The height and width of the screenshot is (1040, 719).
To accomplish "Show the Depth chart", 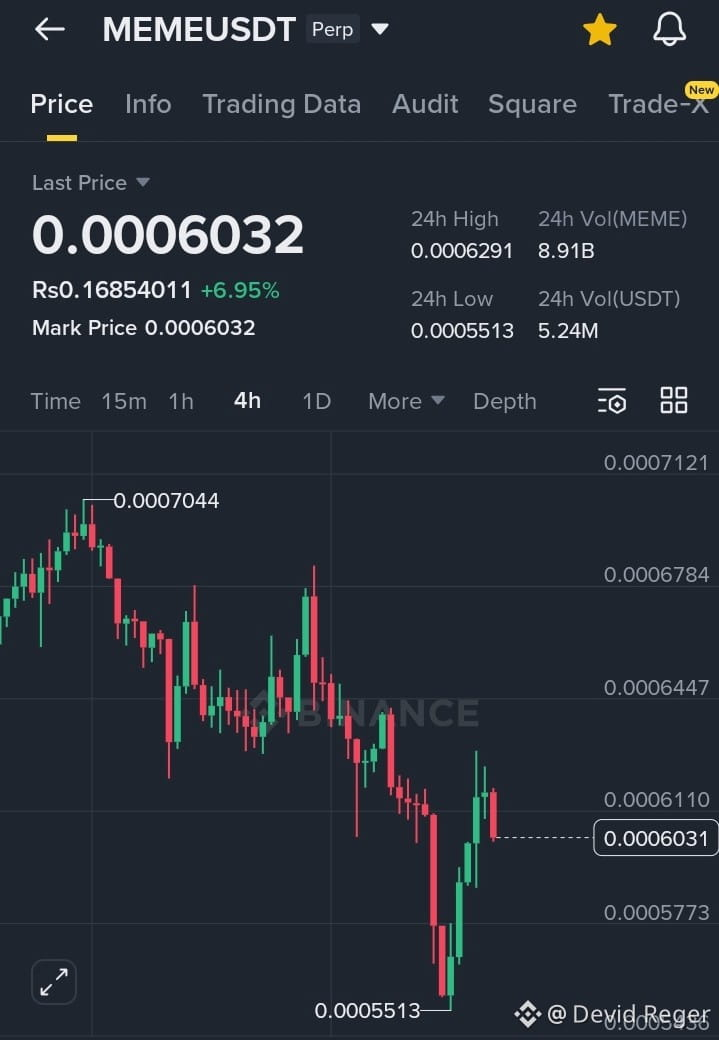I will 505,401.
